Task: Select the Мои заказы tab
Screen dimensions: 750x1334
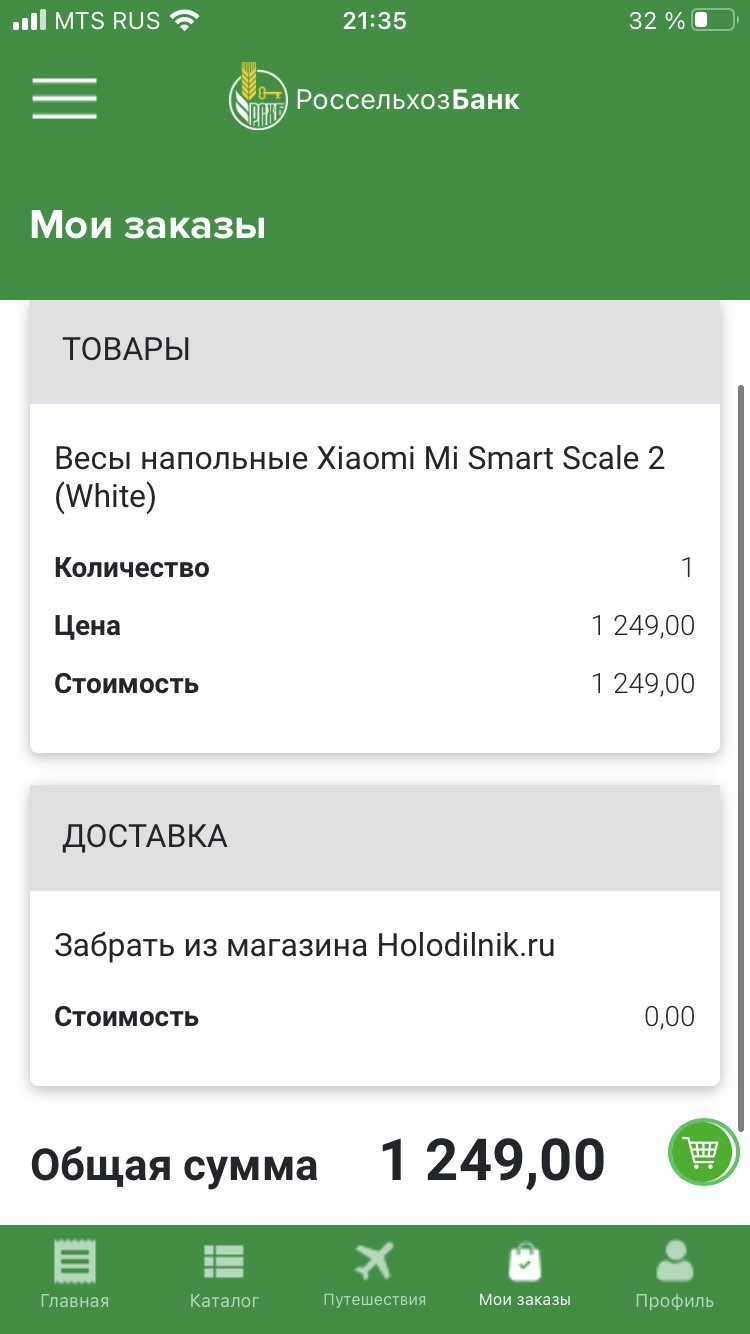Action: click(525, 1276)
